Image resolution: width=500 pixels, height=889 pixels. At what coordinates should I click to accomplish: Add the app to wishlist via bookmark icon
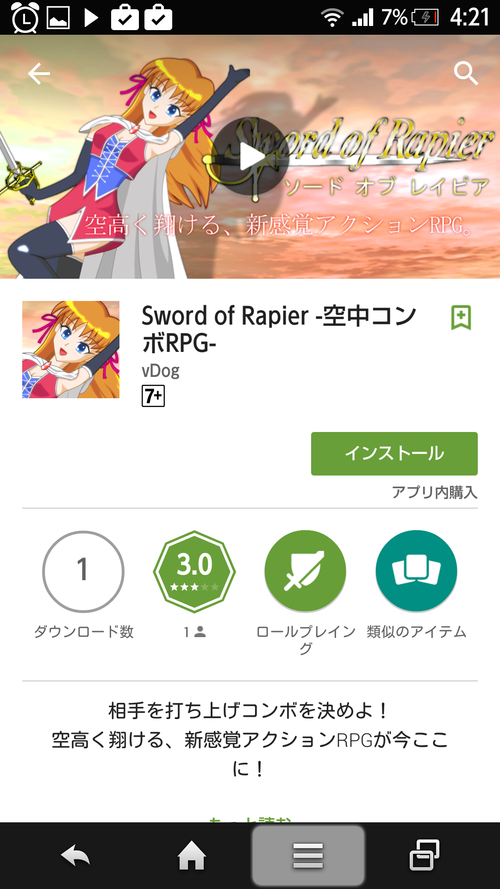pyautogui.click(x=461, y=318)
